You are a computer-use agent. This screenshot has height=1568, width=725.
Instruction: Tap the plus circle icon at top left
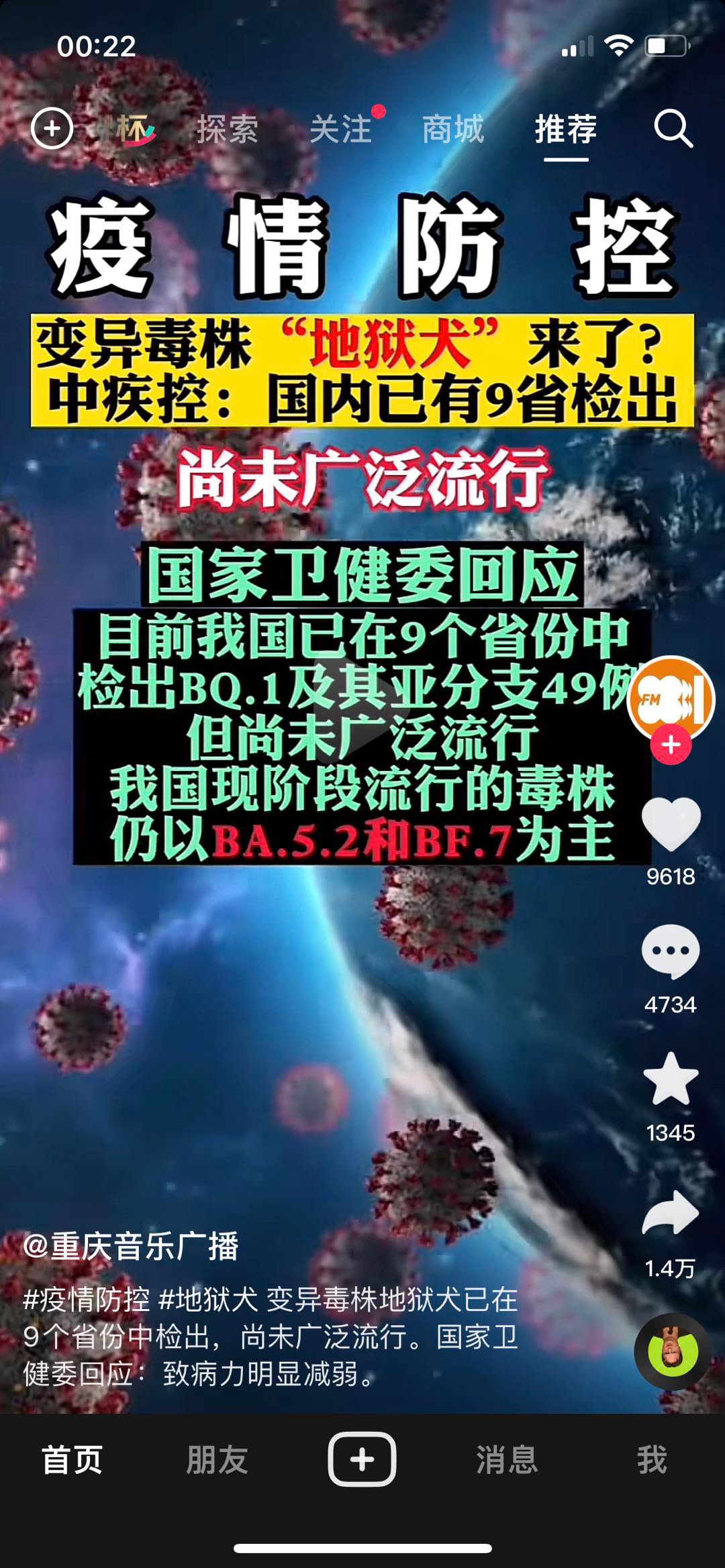pos(52,128)
